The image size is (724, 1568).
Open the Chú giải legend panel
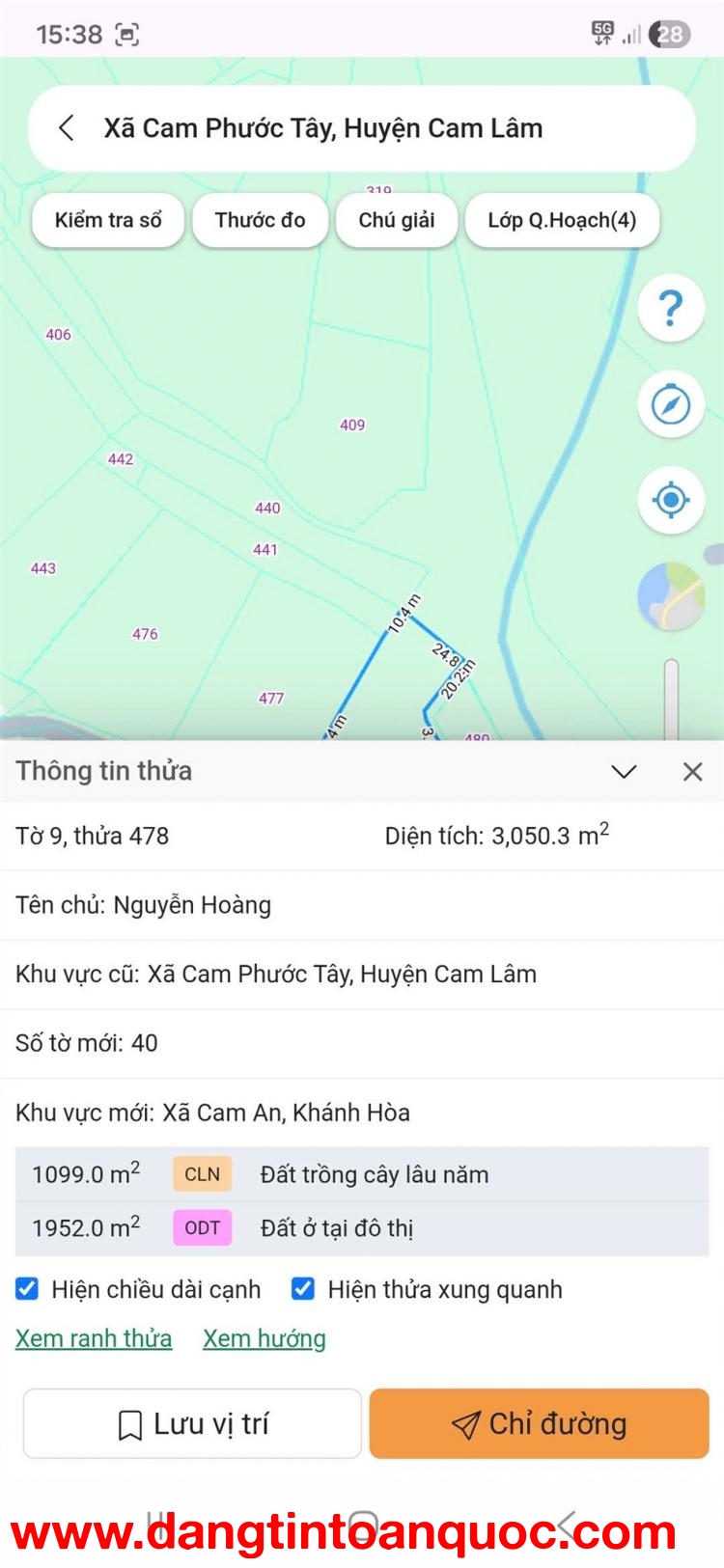click(x=396, y=220)
